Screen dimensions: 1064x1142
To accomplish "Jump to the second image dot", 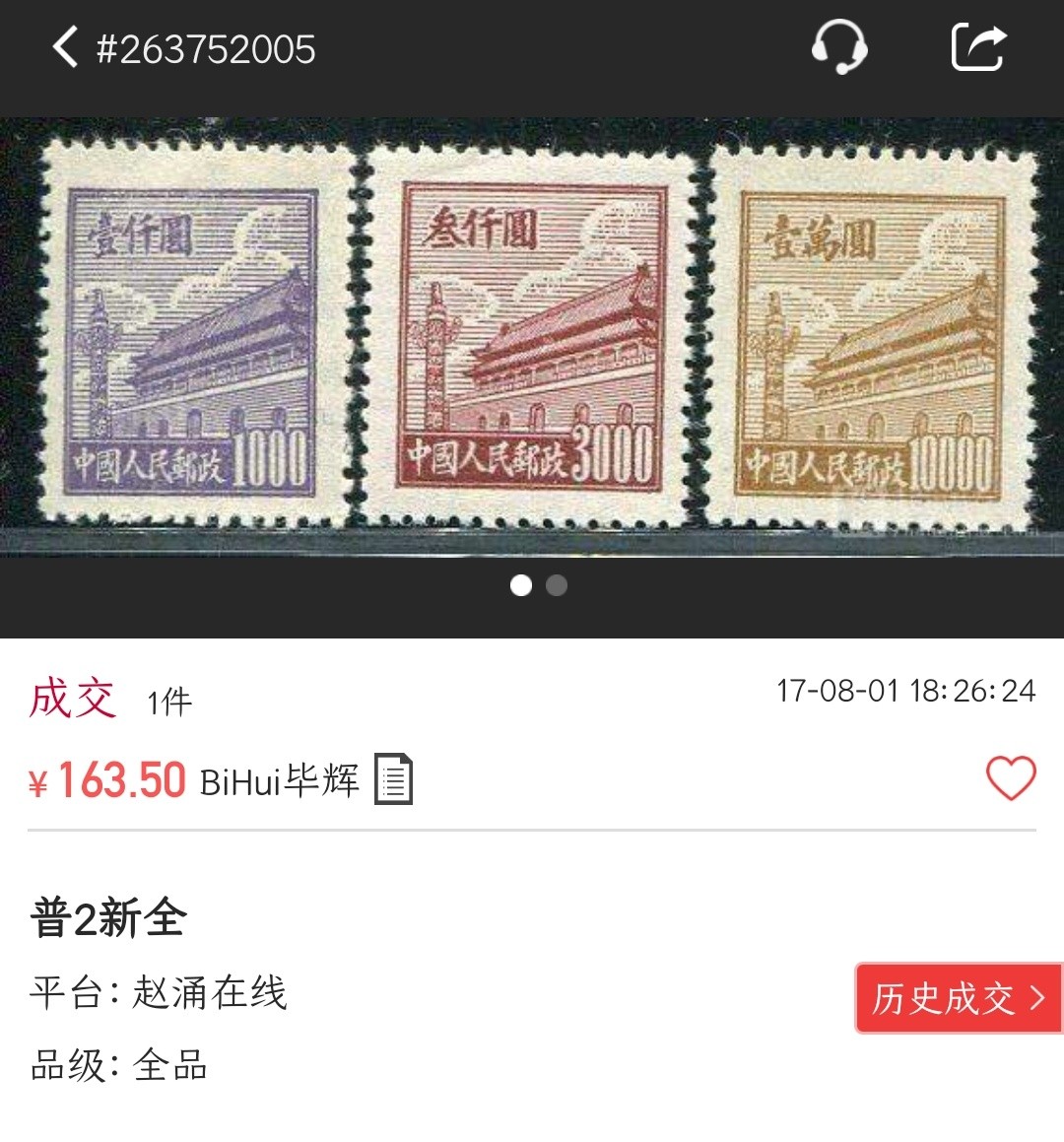I will tap(557, 586).
